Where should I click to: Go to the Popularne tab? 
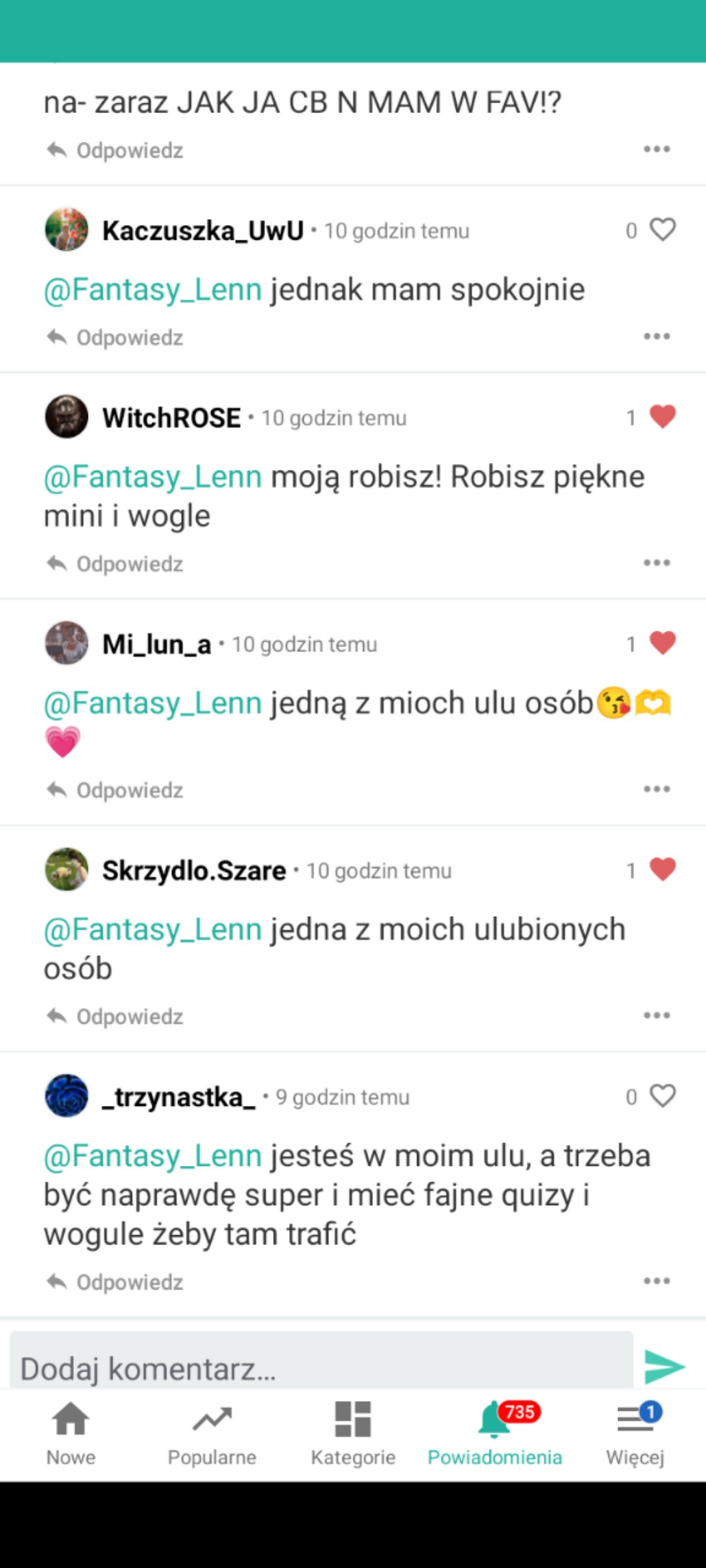tap(212, 1433)
